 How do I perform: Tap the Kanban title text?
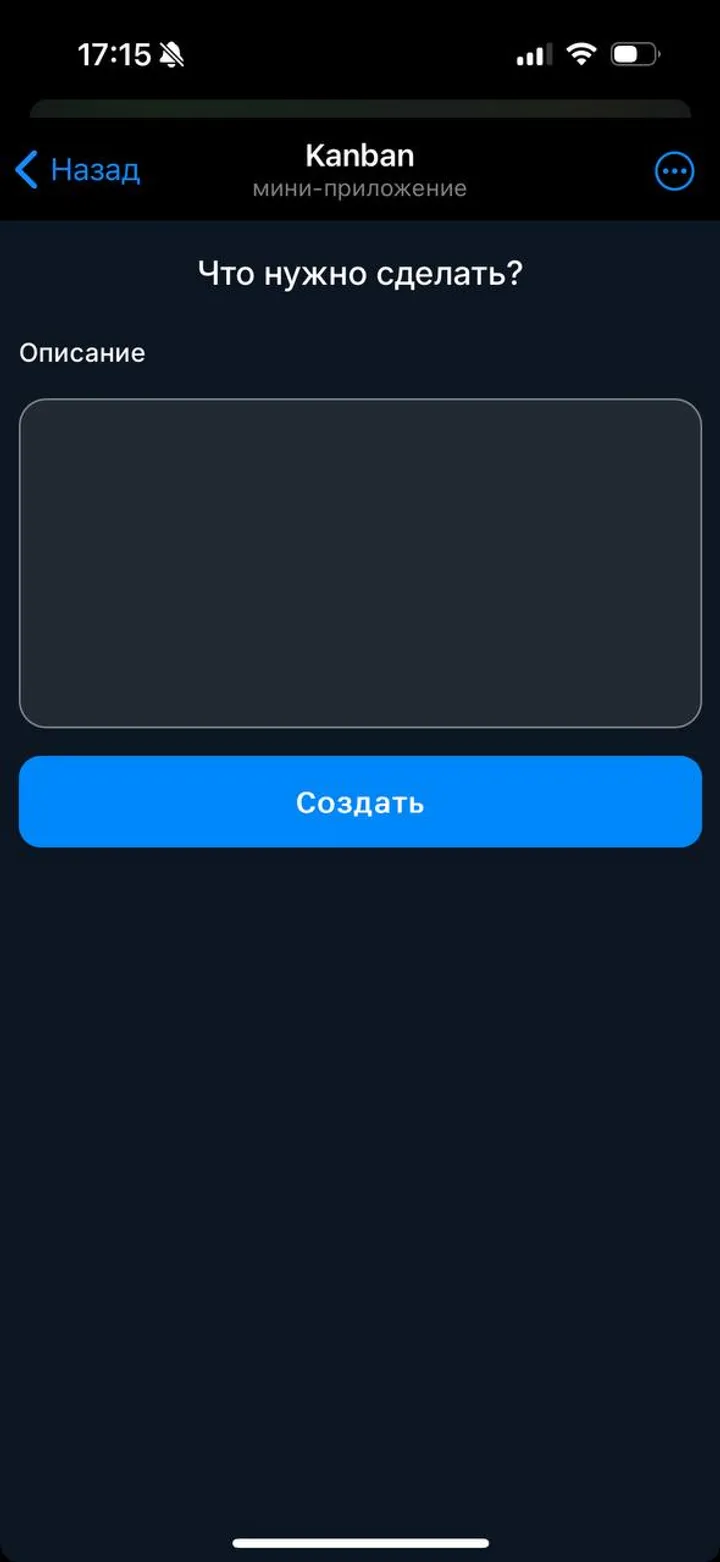pos(358,155)
